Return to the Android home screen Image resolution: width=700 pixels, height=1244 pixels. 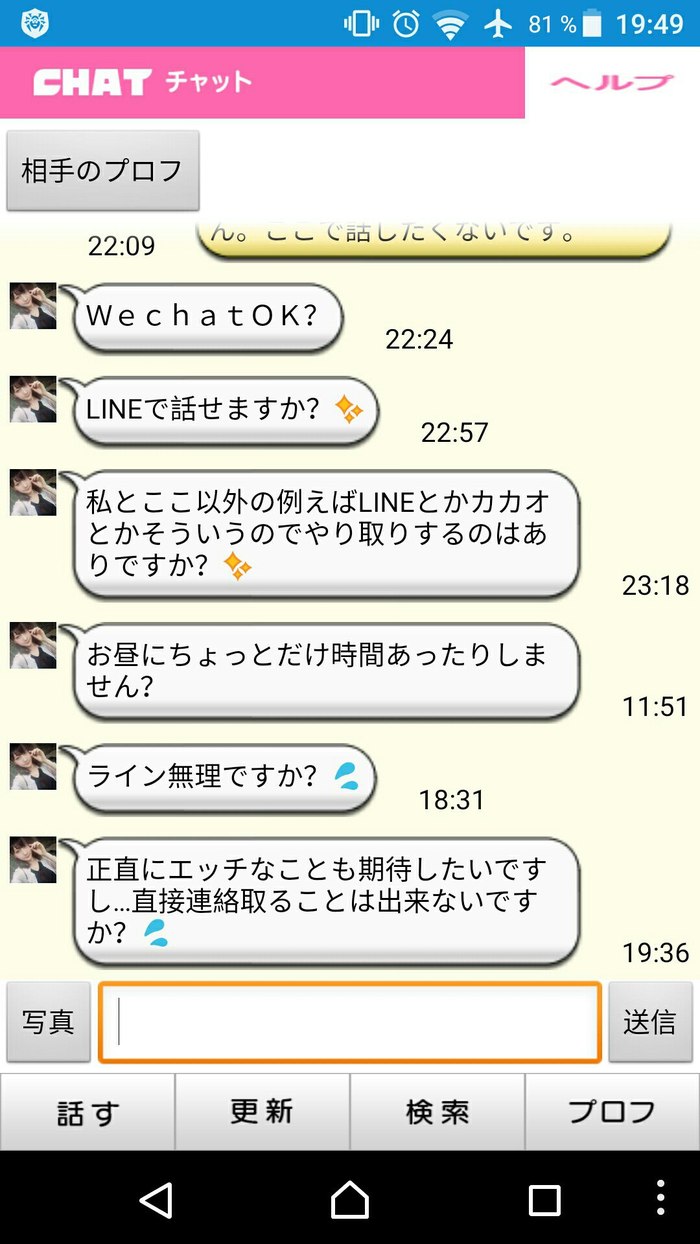click(x=350, y=1199)
